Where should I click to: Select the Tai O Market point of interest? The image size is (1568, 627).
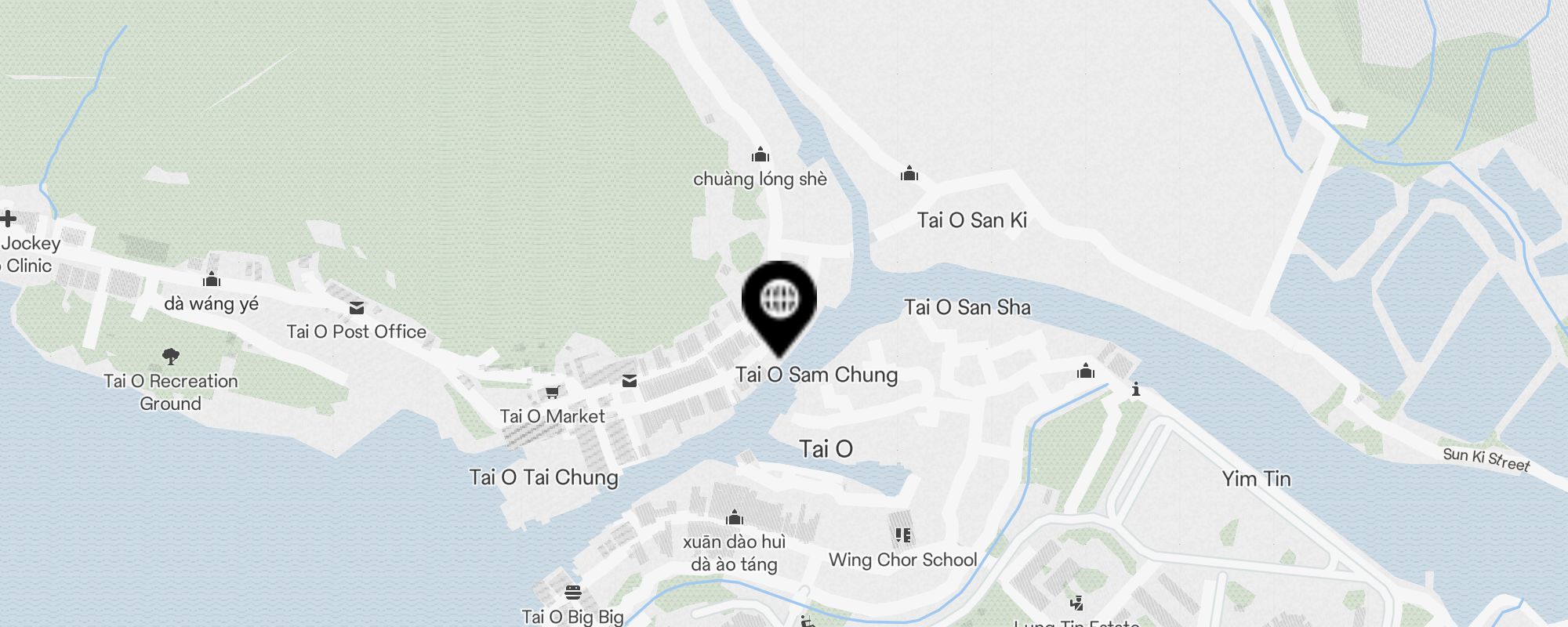[553, 393]
